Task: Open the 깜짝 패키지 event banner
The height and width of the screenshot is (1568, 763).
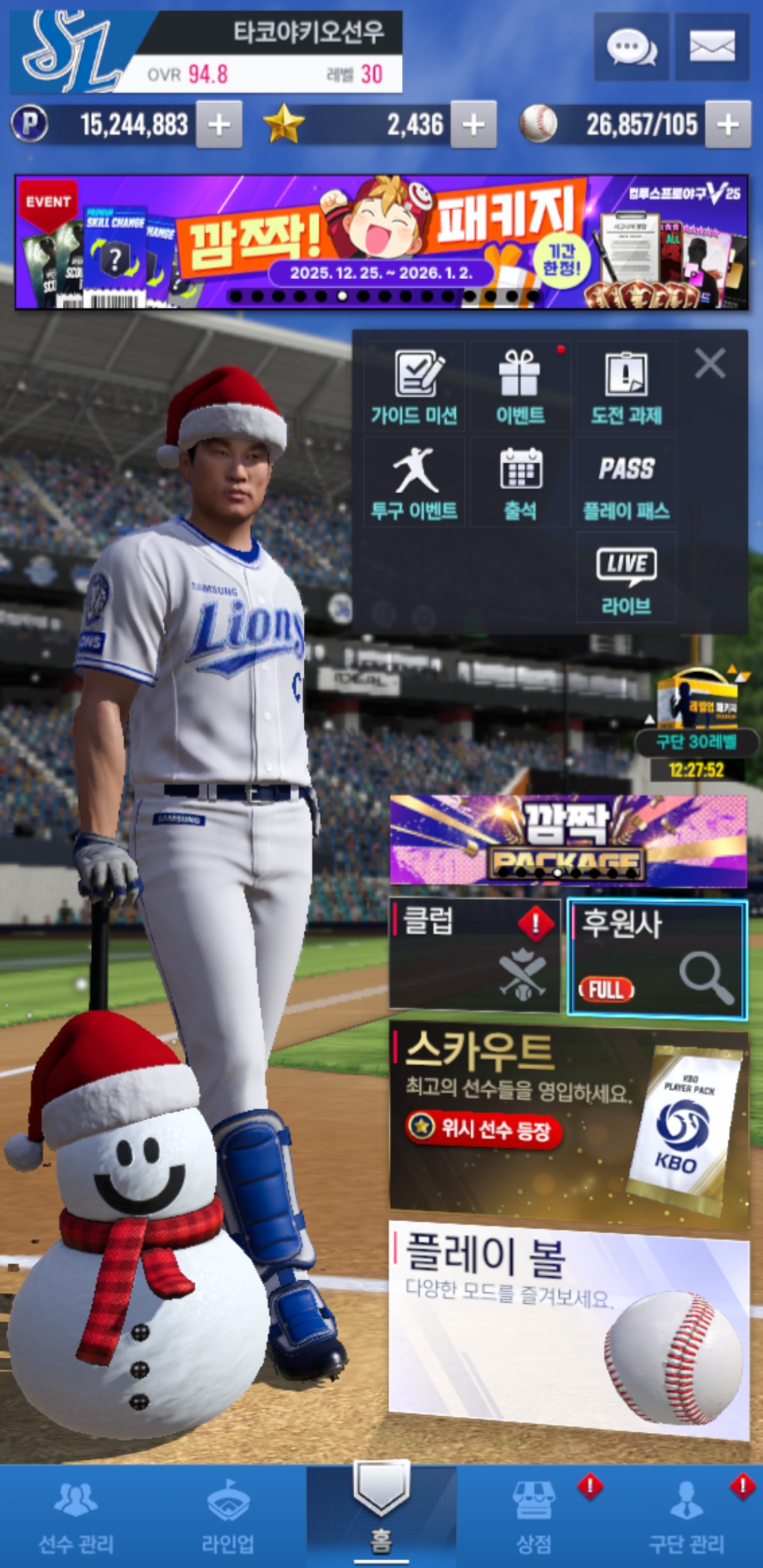Action: coord(381,242)
